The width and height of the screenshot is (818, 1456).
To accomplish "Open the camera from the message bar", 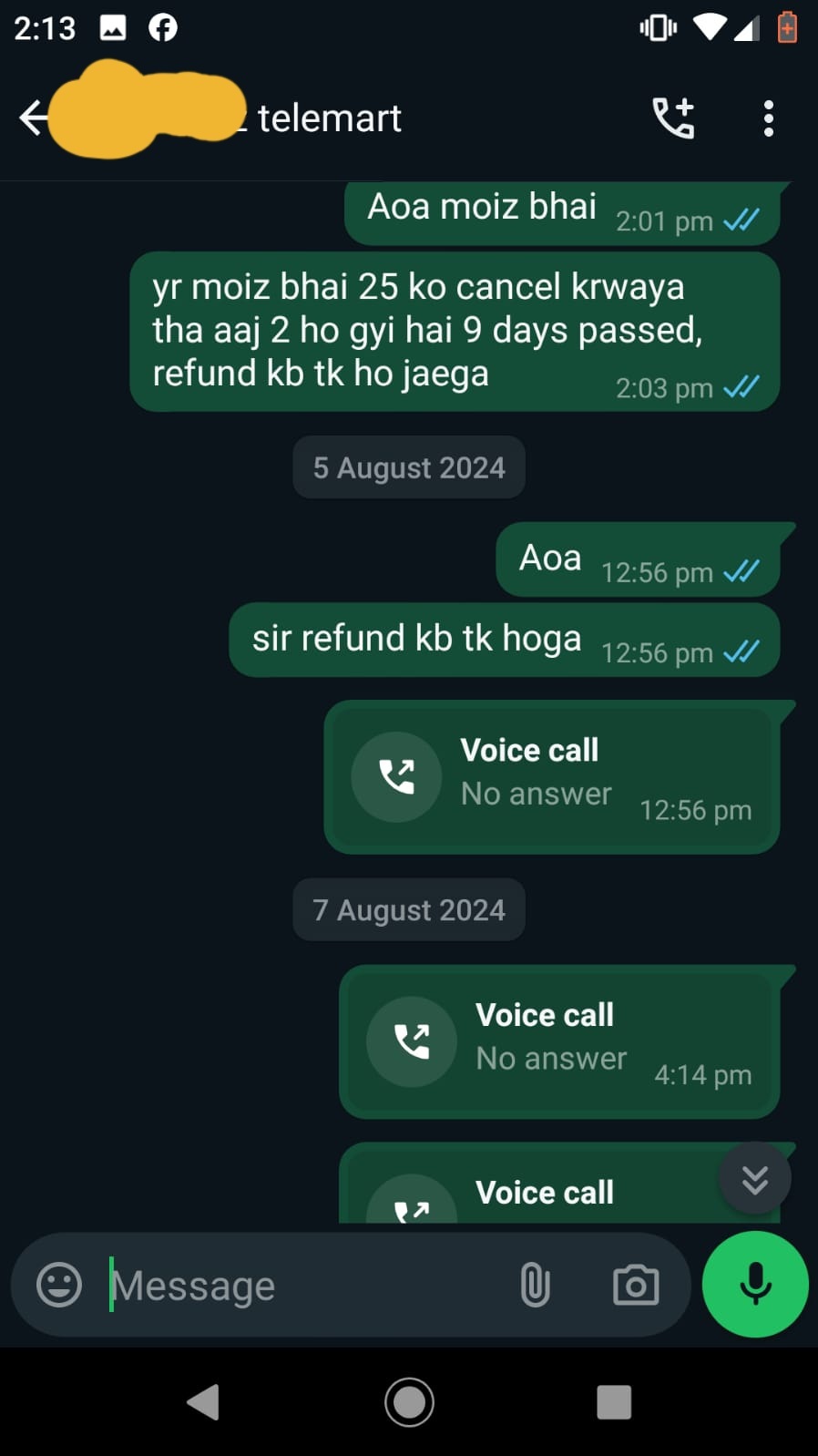I will [x=635, y=1286].
